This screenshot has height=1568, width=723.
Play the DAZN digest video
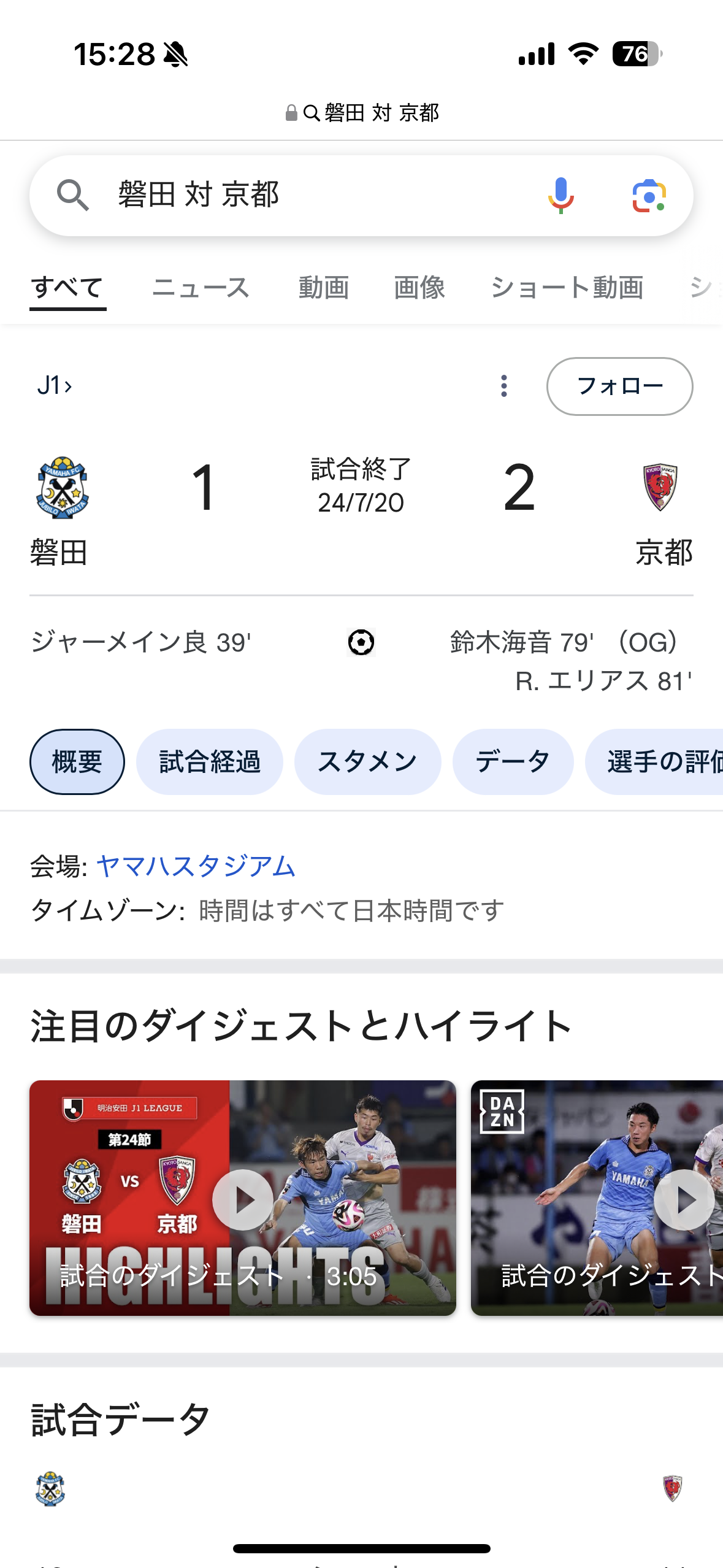(597, 1198)
